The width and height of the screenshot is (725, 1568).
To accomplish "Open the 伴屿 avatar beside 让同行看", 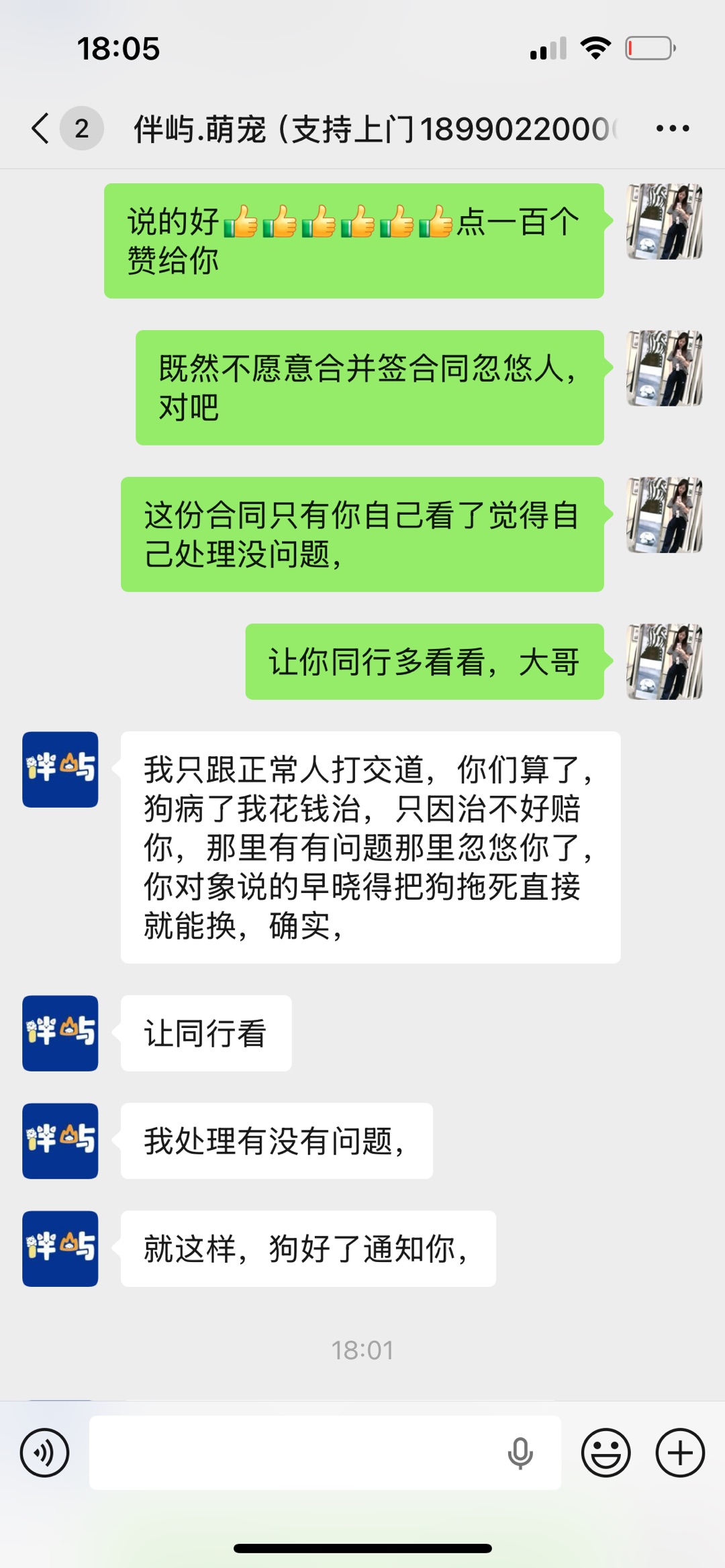I will (60, 1033).
